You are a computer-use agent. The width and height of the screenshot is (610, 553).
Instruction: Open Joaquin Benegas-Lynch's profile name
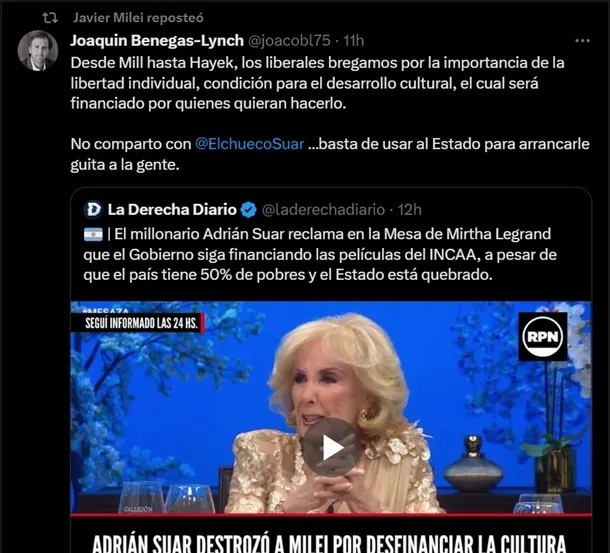[x=156, y=41]
